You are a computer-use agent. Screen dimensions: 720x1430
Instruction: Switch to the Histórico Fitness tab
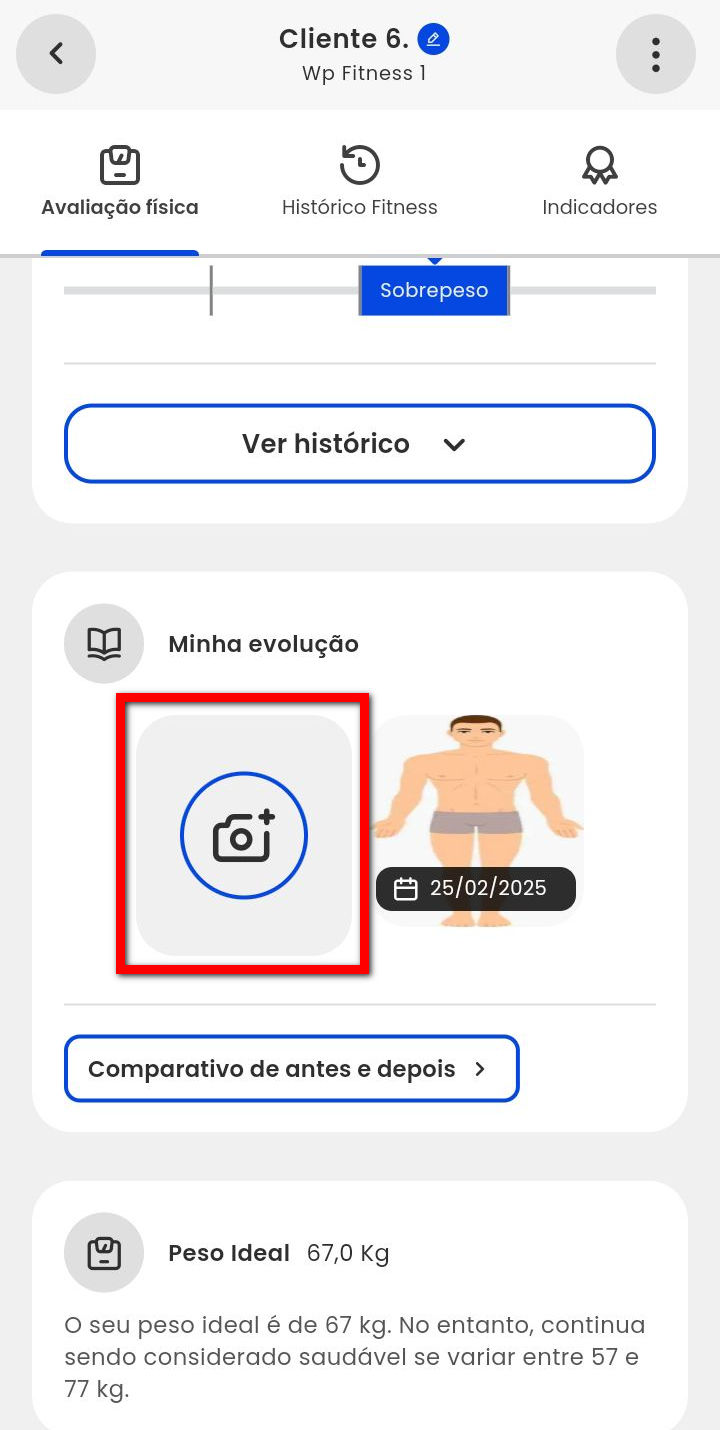pyautogui.click(x=360, y=182)
